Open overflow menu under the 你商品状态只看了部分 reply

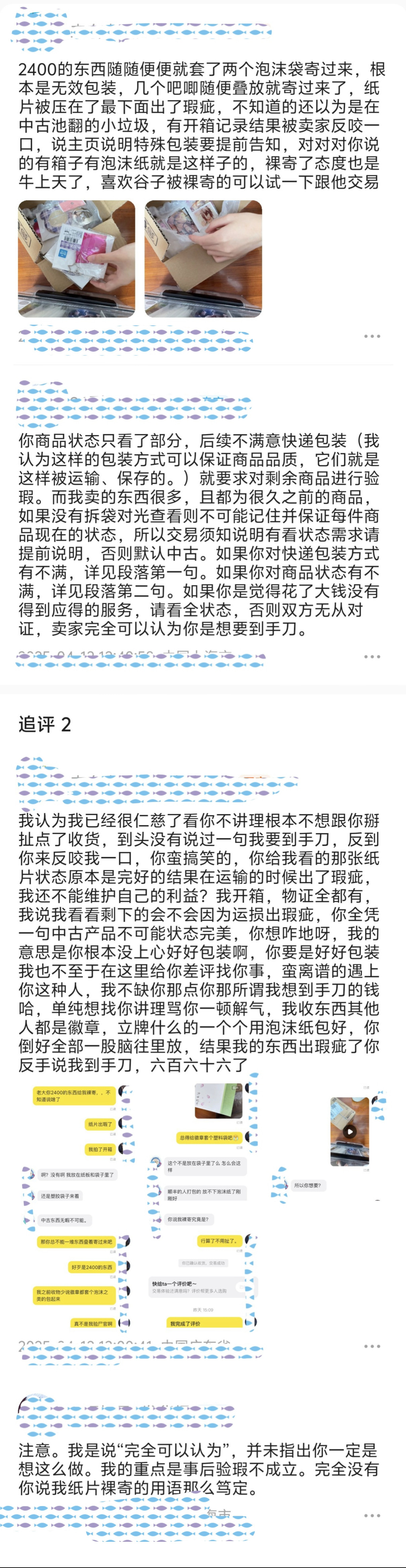pos(372,657)
